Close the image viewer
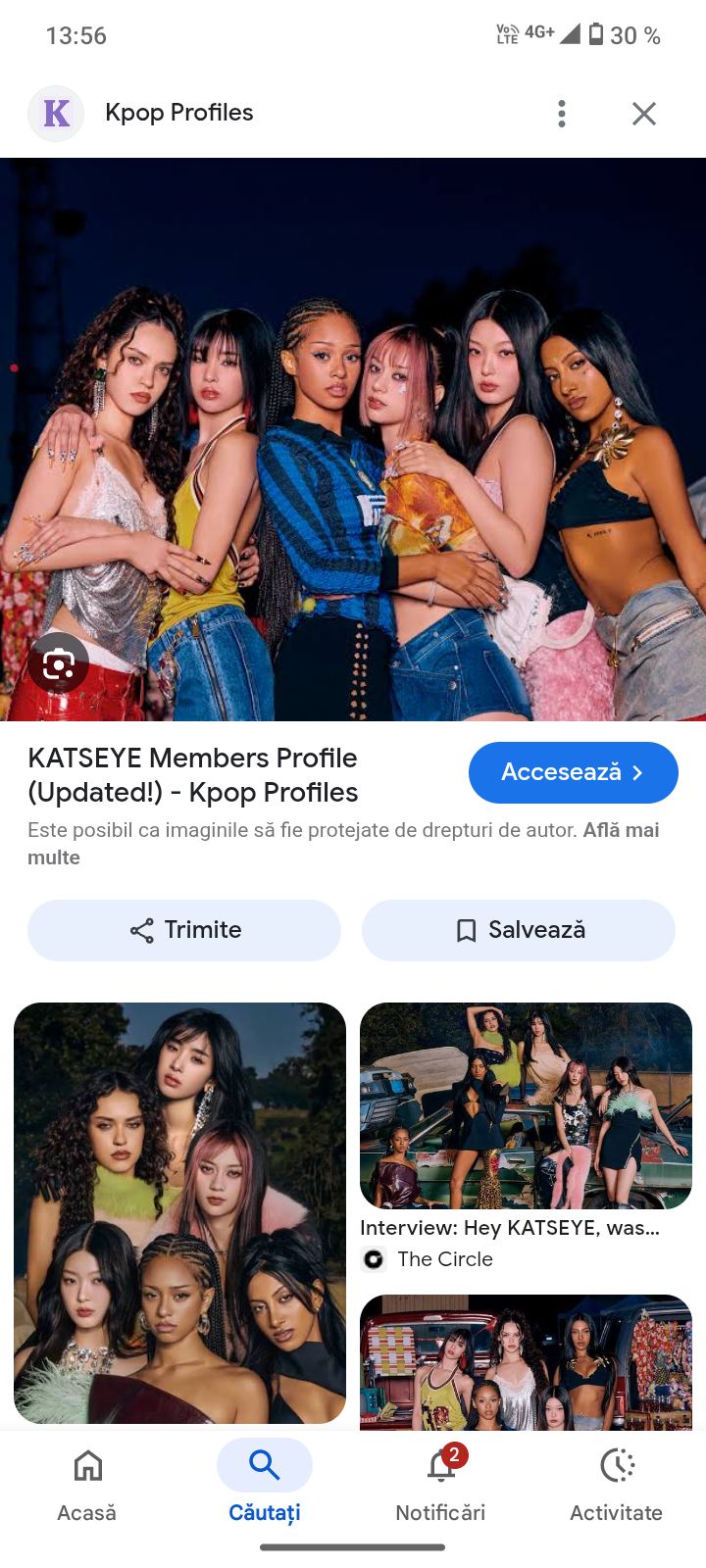 [x=644, y=114]
